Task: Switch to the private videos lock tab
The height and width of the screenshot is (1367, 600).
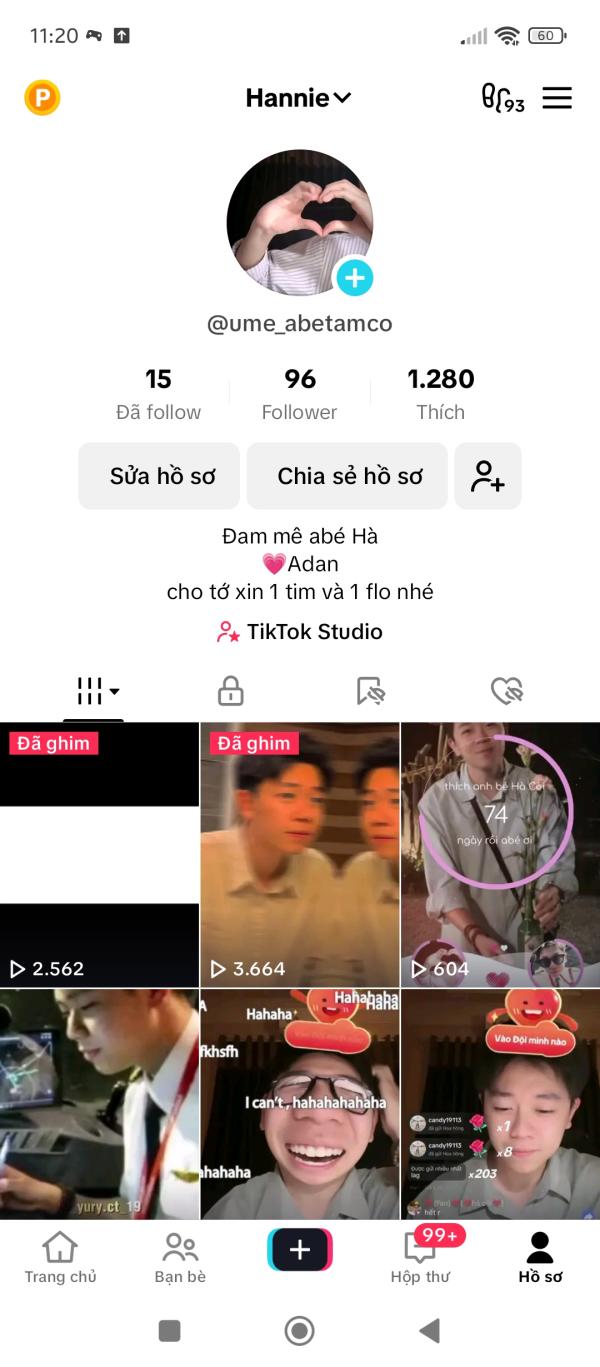Action: [231, 691]
